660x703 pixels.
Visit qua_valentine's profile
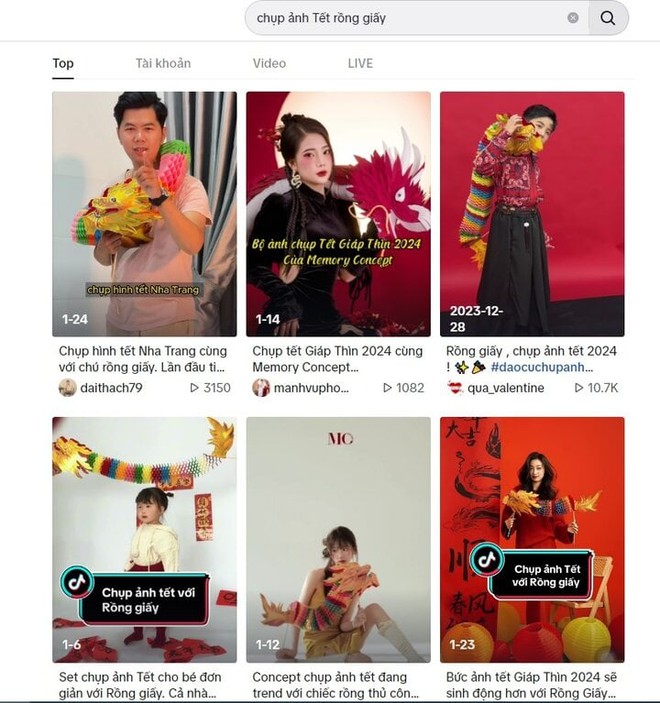[503, 388]
